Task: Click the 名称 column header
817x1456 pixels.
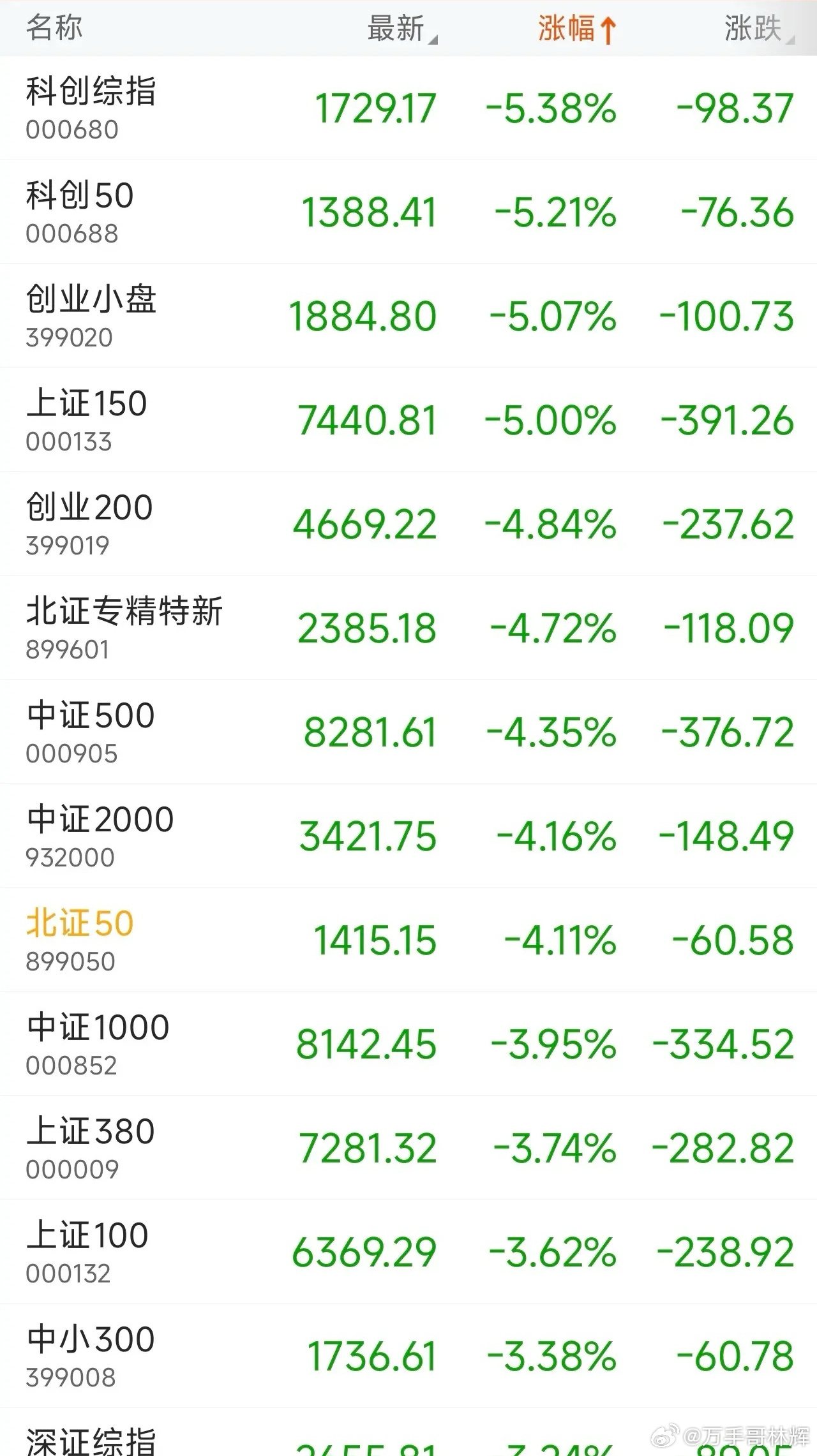Action: 51,28
